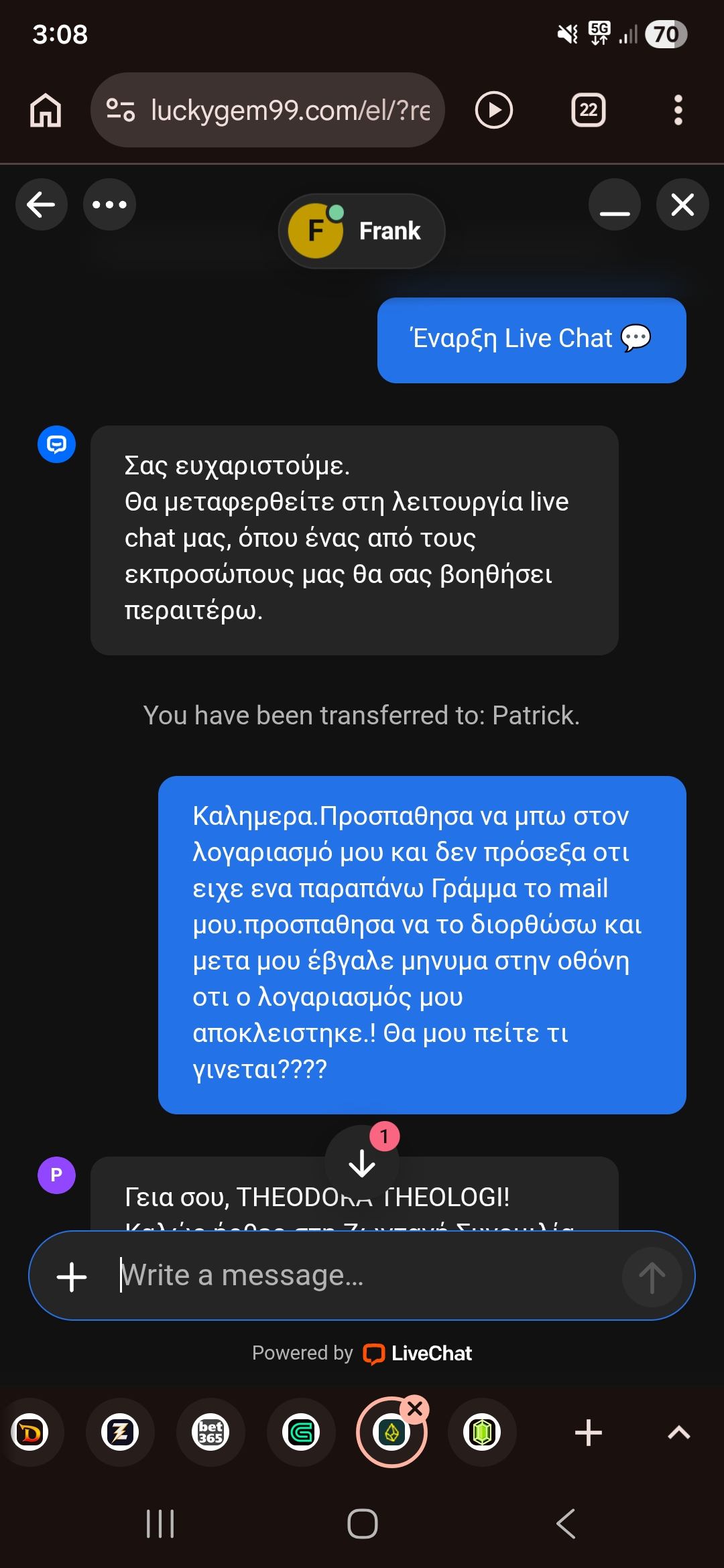Tap the luckygem99.com address bar
Image resolution: width=724 pixels, height=1568 pixels.
(x=267, y=110)
